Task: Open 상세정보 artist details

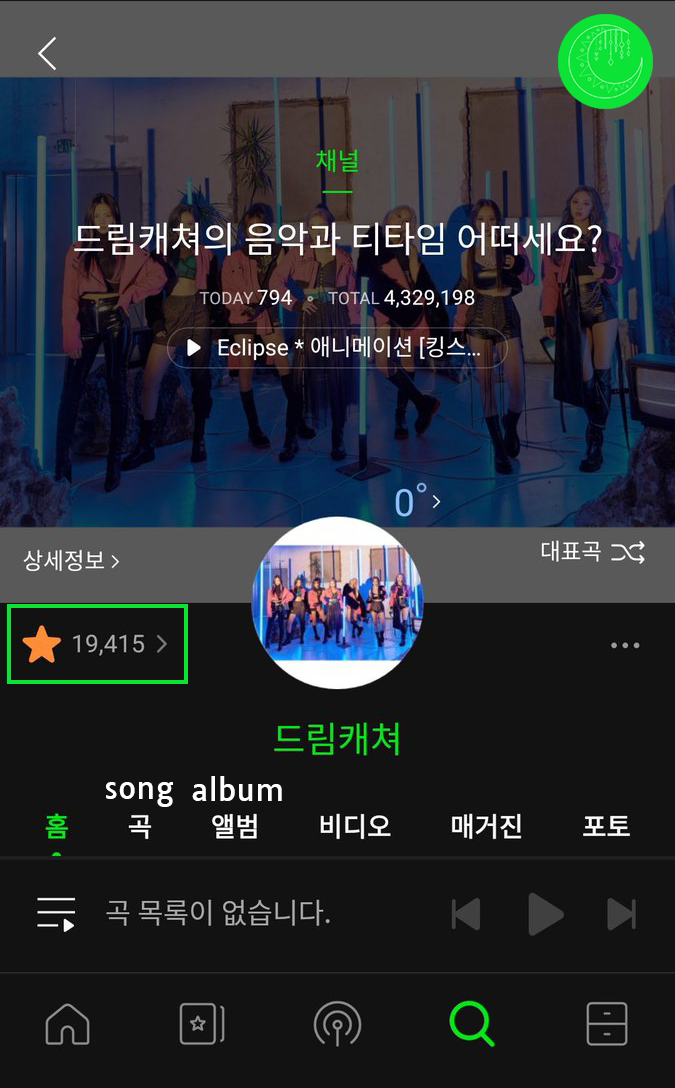Action: [x=71, y=560]
